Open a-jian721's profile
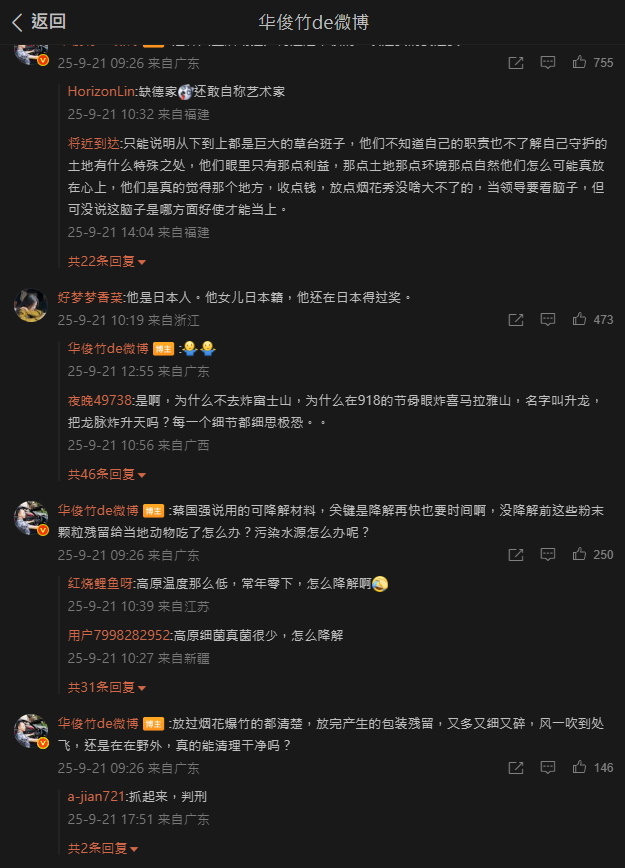 [96, 796]
